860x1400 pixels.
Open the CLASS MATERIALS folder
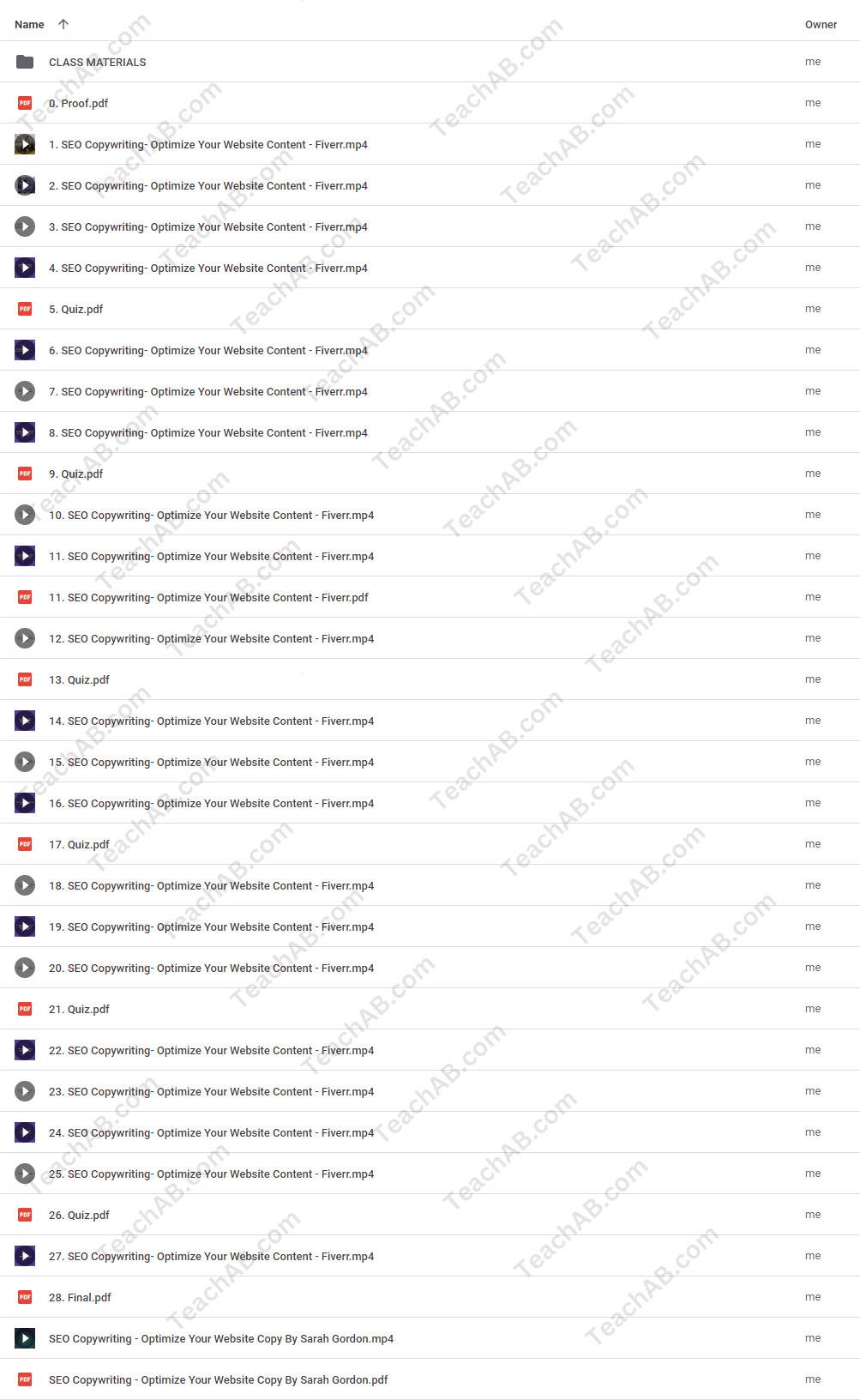97,63
